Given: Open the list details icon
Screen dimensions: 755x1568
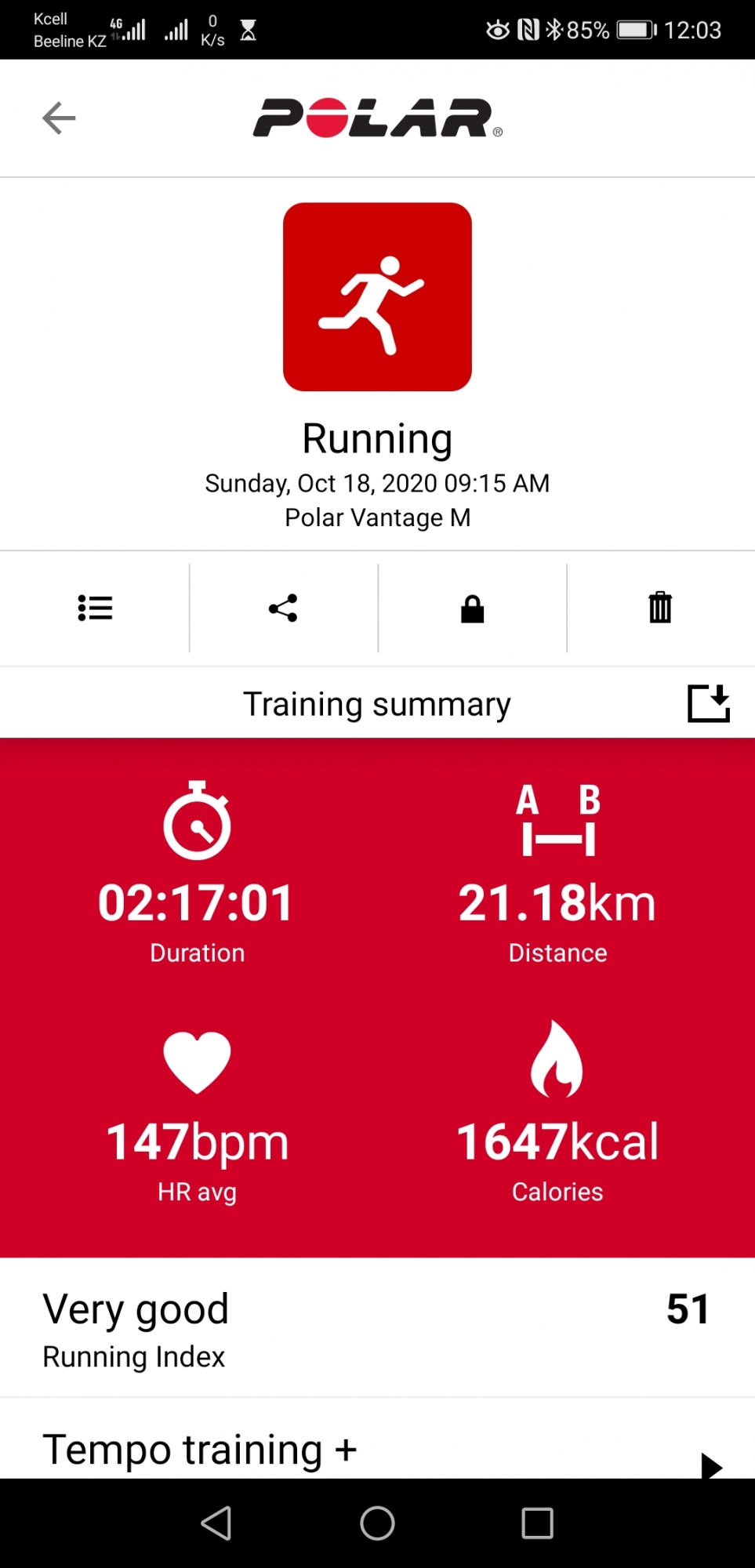Looking at the screenshot, I should click(x=95, y=608).
